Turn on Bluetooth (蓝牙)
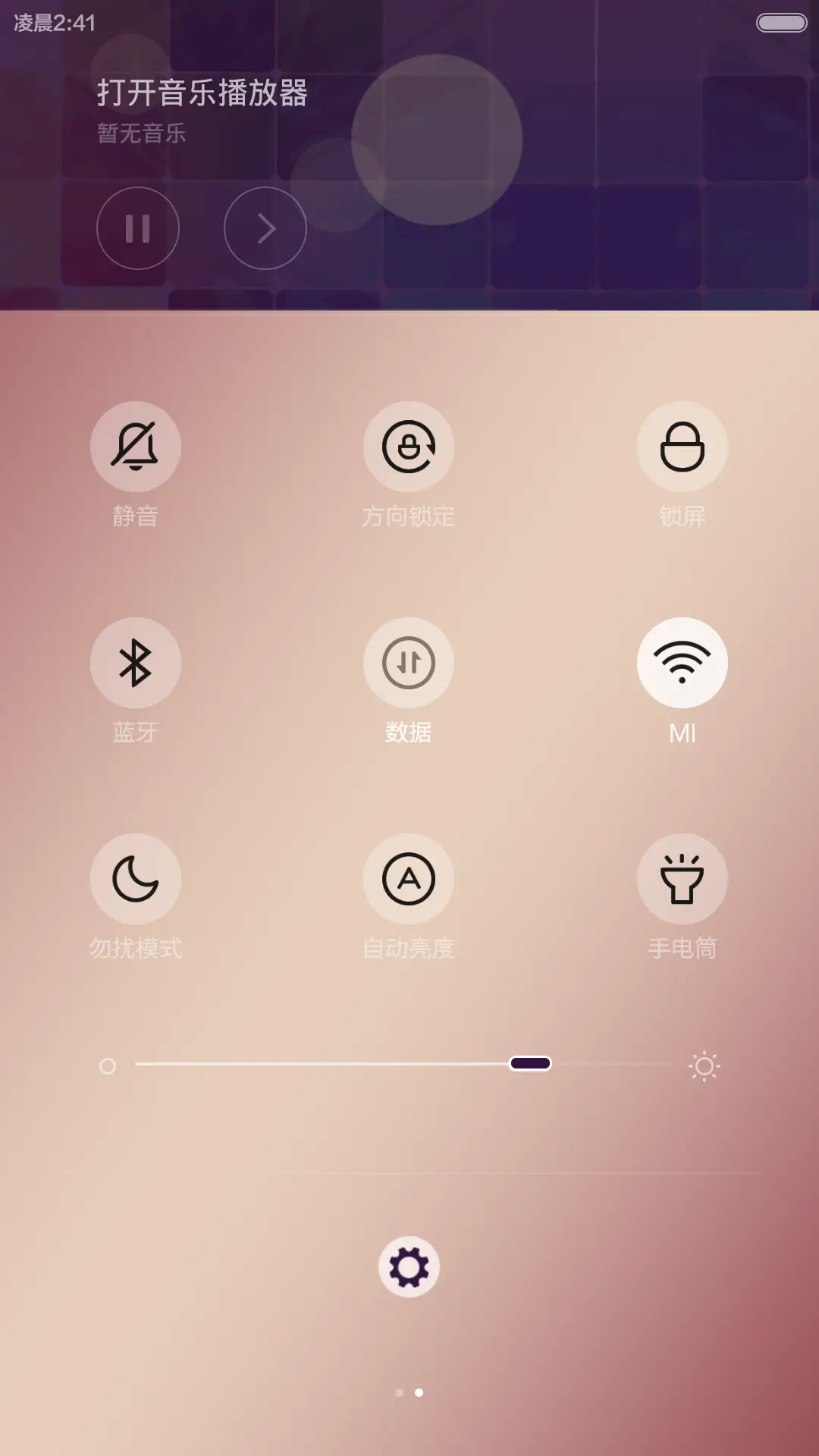The height and width of the screenshot is (1456, 819). click(x=136, y=662)
